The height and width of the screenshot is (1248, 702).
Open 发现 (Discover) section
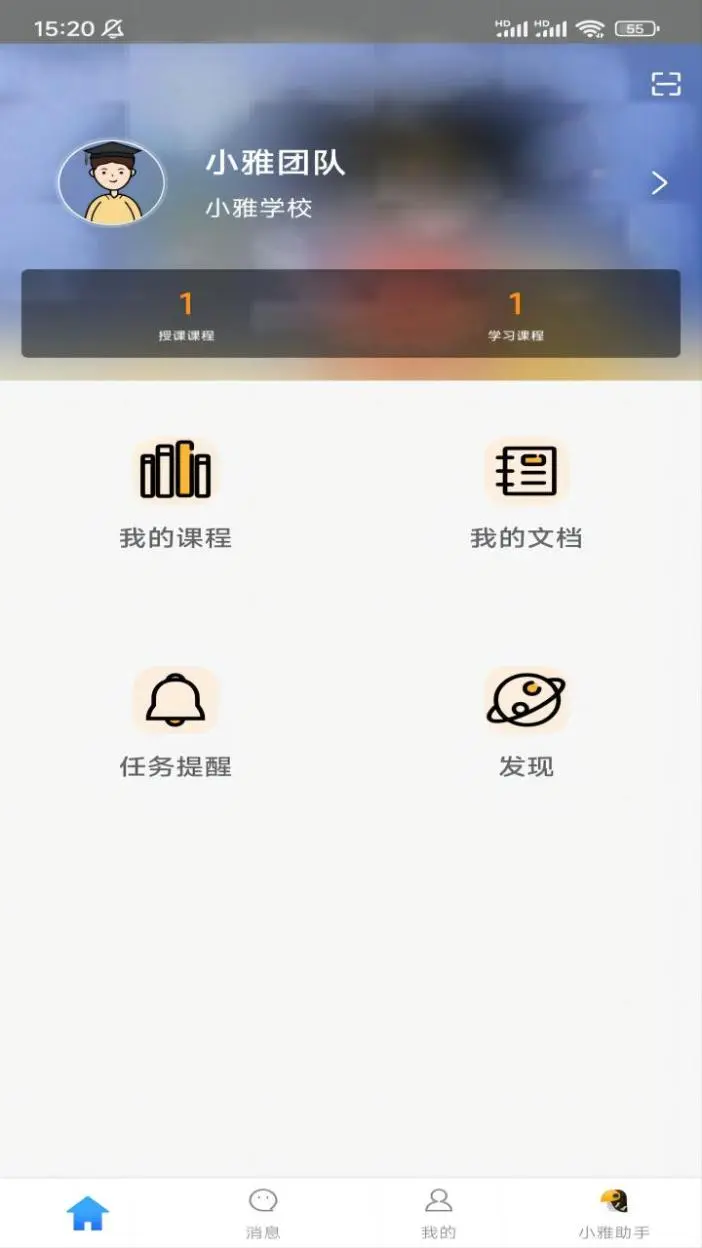pos(526,722)
